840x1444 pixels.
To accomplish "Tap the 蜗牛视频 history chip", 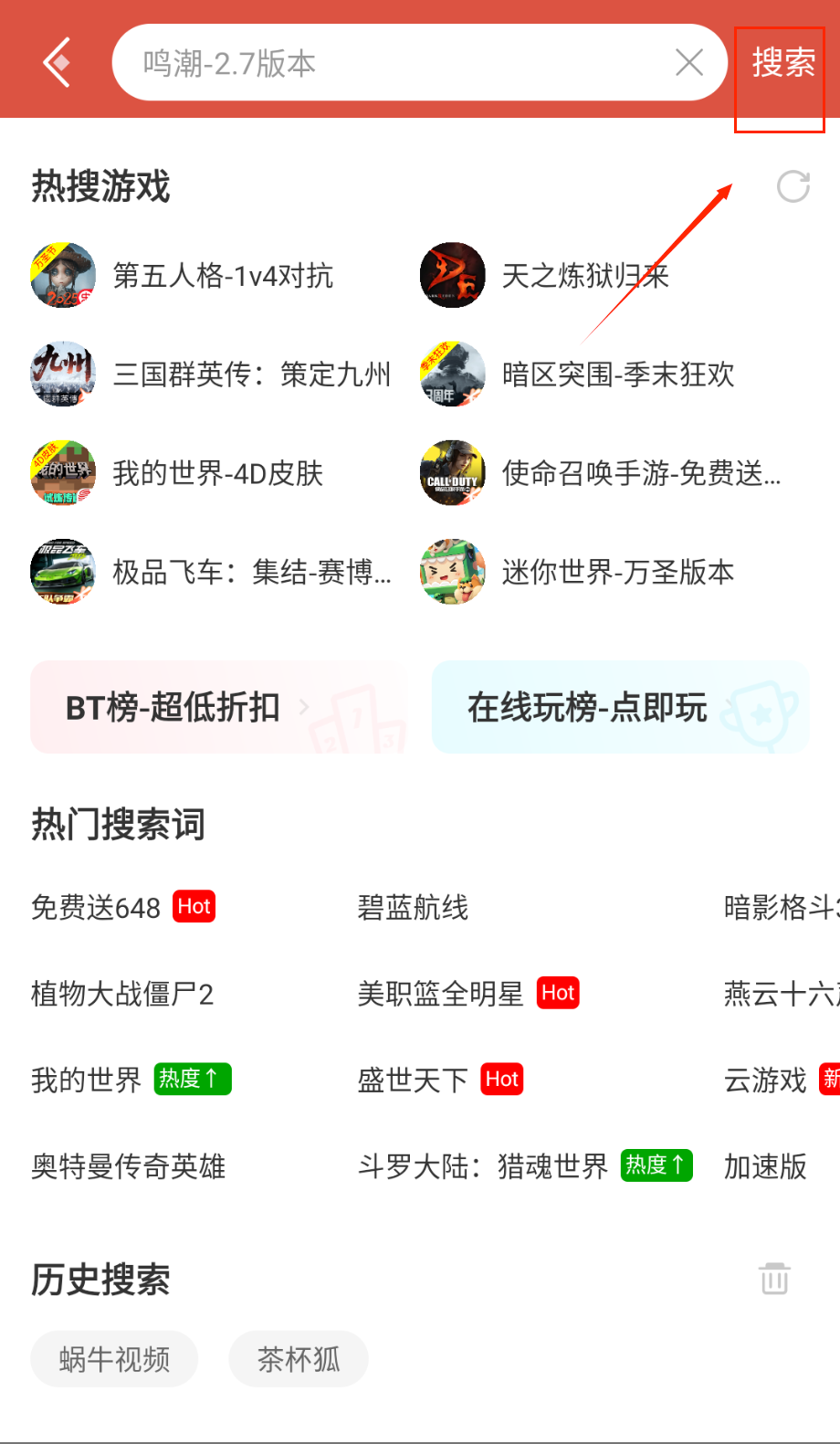I will 114,1359.
